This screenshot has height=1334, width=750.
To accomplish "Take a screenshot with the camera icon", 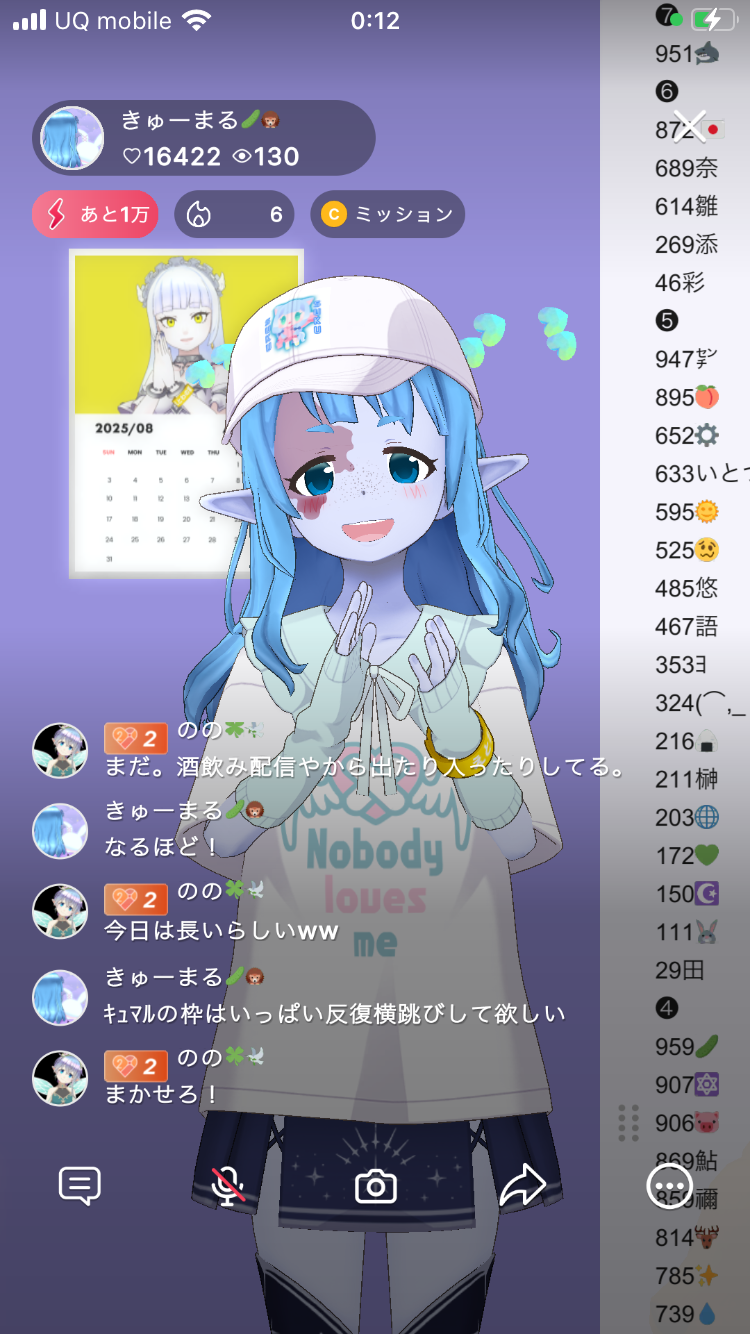I will coord(376,1186).
